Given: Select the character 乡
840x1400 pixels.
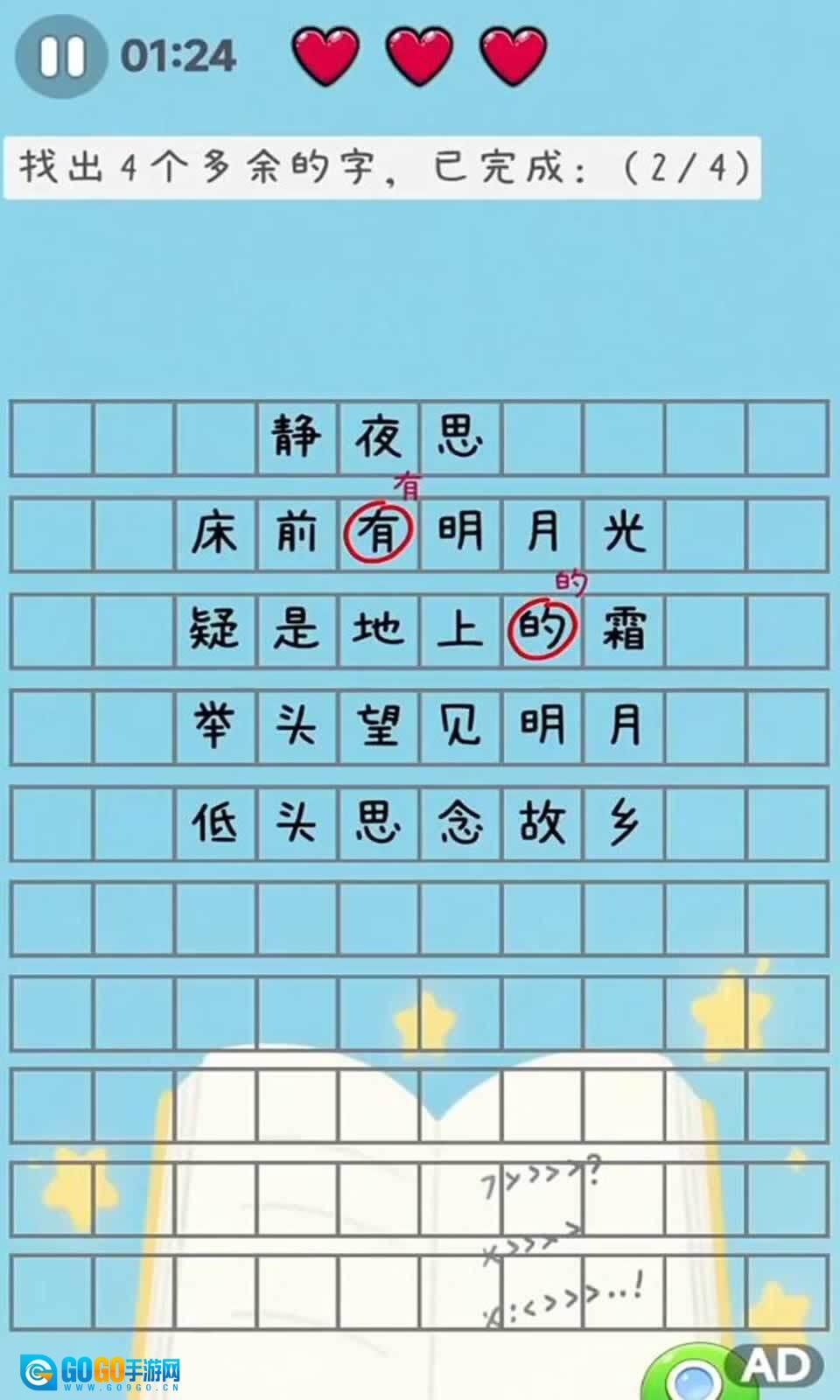Looking at the screenshot, I should coord(624,823).
